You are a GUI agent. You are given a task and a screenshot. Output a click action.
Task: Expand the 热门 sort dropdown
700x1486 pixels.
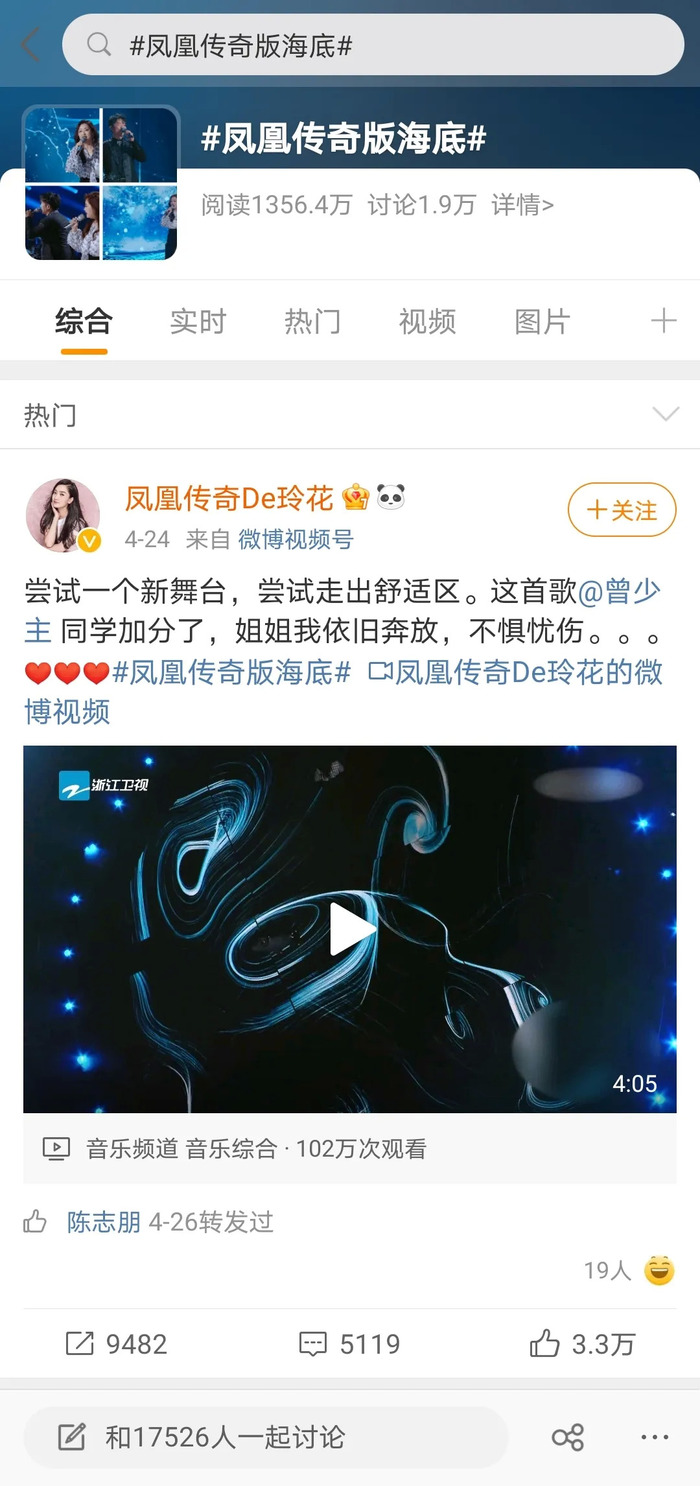[665, 414]
